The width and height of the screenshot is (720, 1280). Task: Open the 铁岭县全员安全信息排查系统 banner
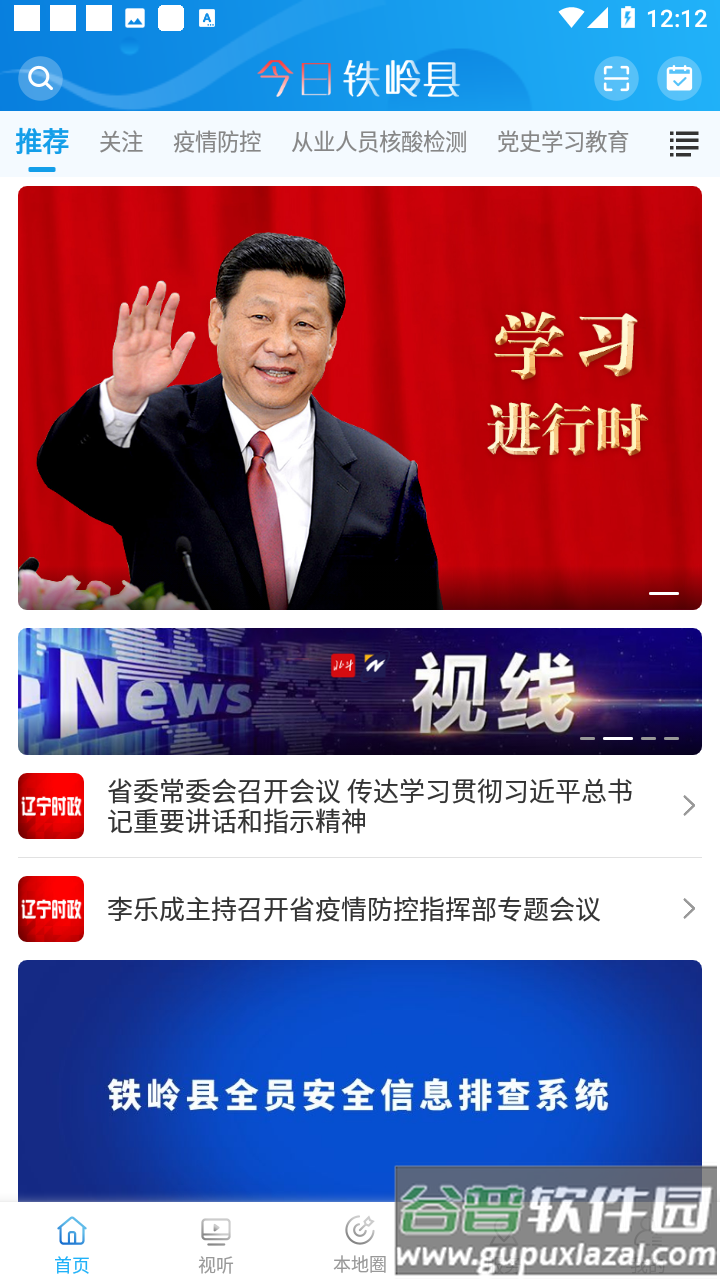coord(360,1080)
